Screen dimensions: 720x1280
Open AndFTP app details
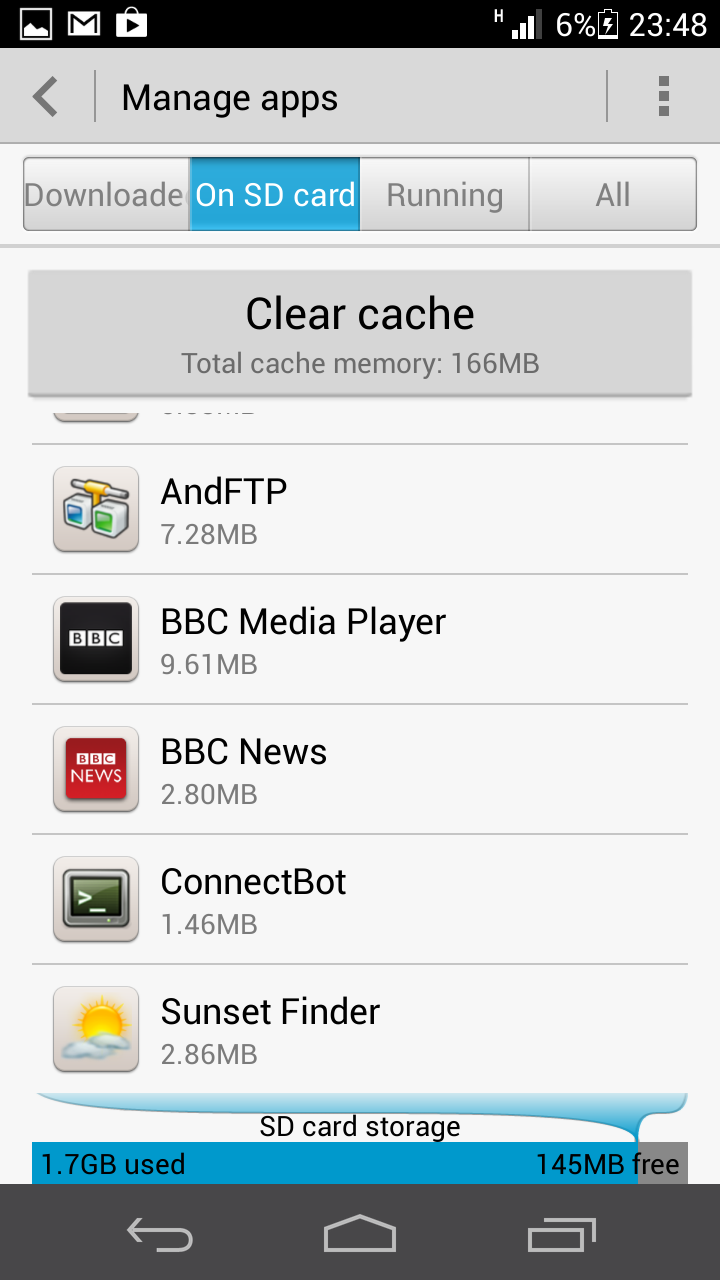pyautogui.click(x=360, y=510)
